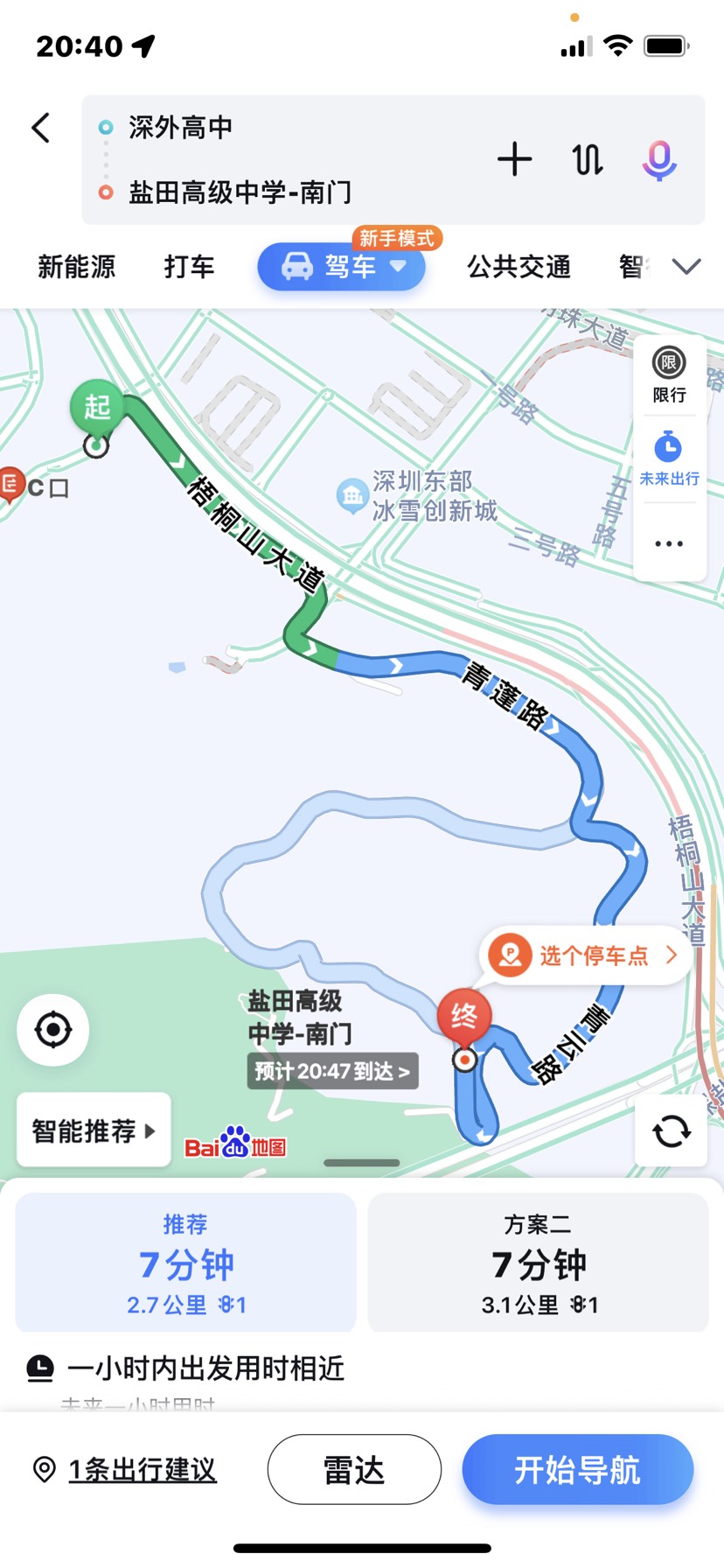Recenter map on my location

(x=53, y=1030)
